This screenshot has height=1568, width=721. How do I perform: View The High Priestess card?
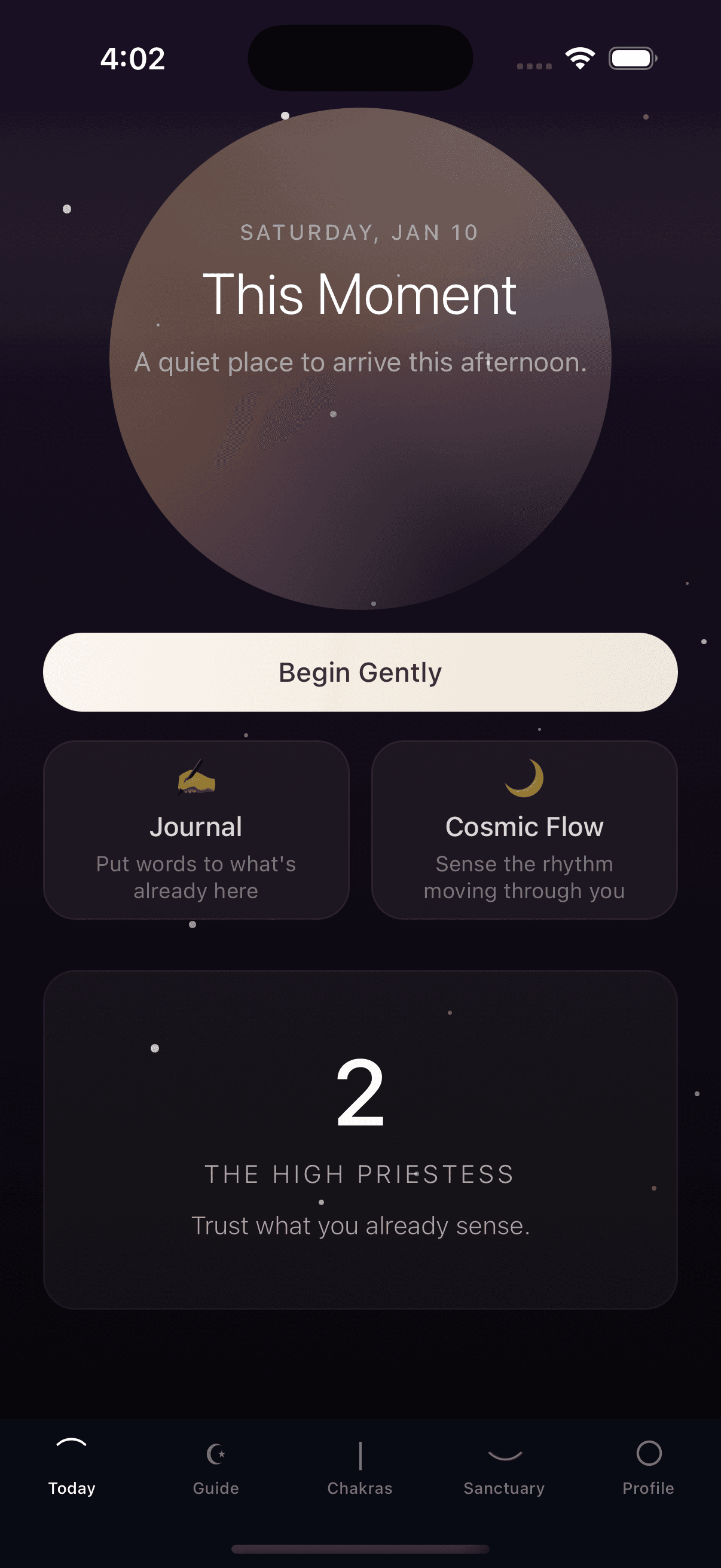pyautogui.click(x=360, y=1139)
